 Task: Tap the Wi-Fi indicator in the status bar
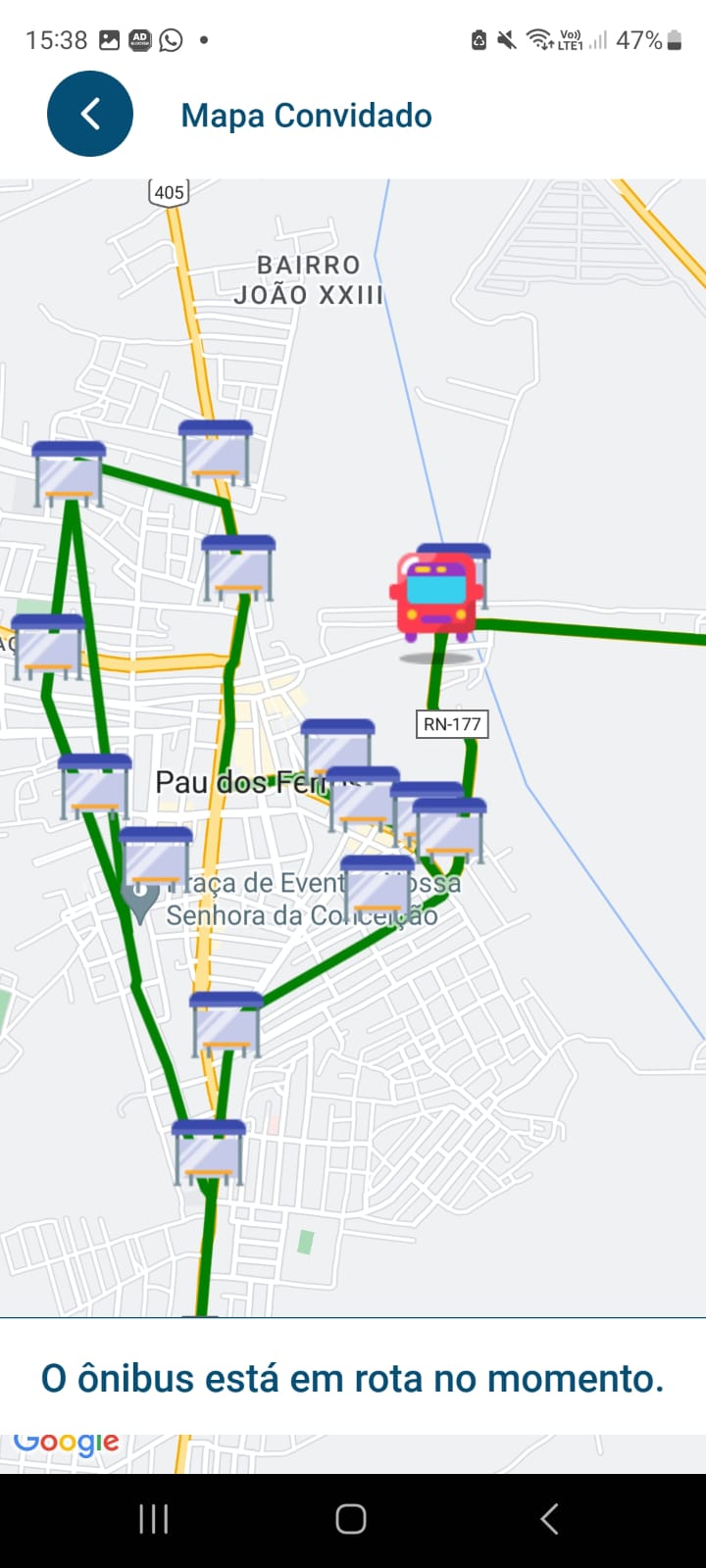[x=540, y=40]
